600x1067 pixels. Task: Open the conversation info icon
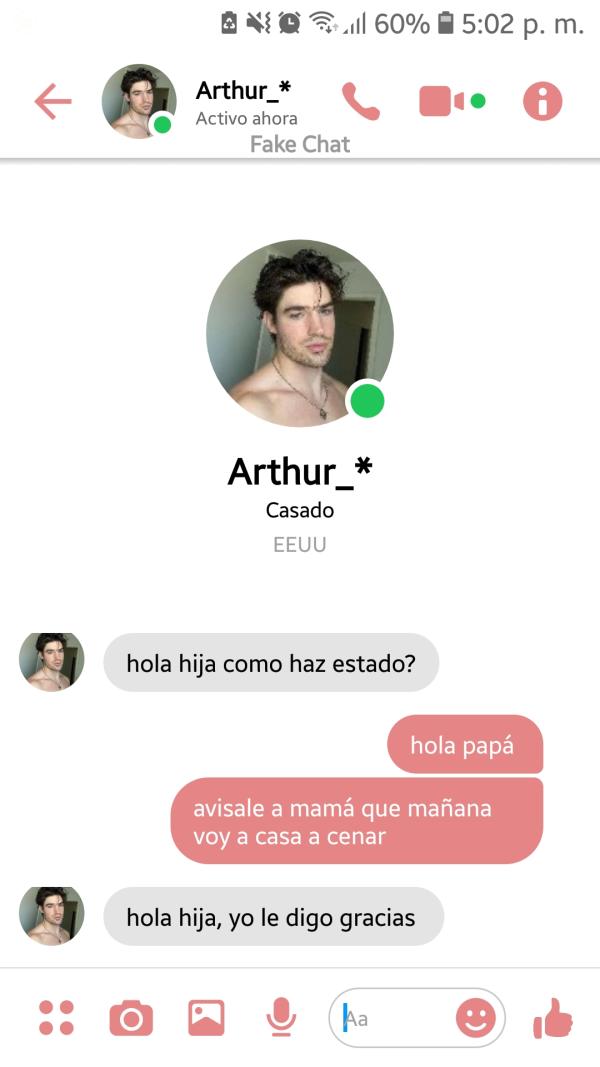pos(543,101)
